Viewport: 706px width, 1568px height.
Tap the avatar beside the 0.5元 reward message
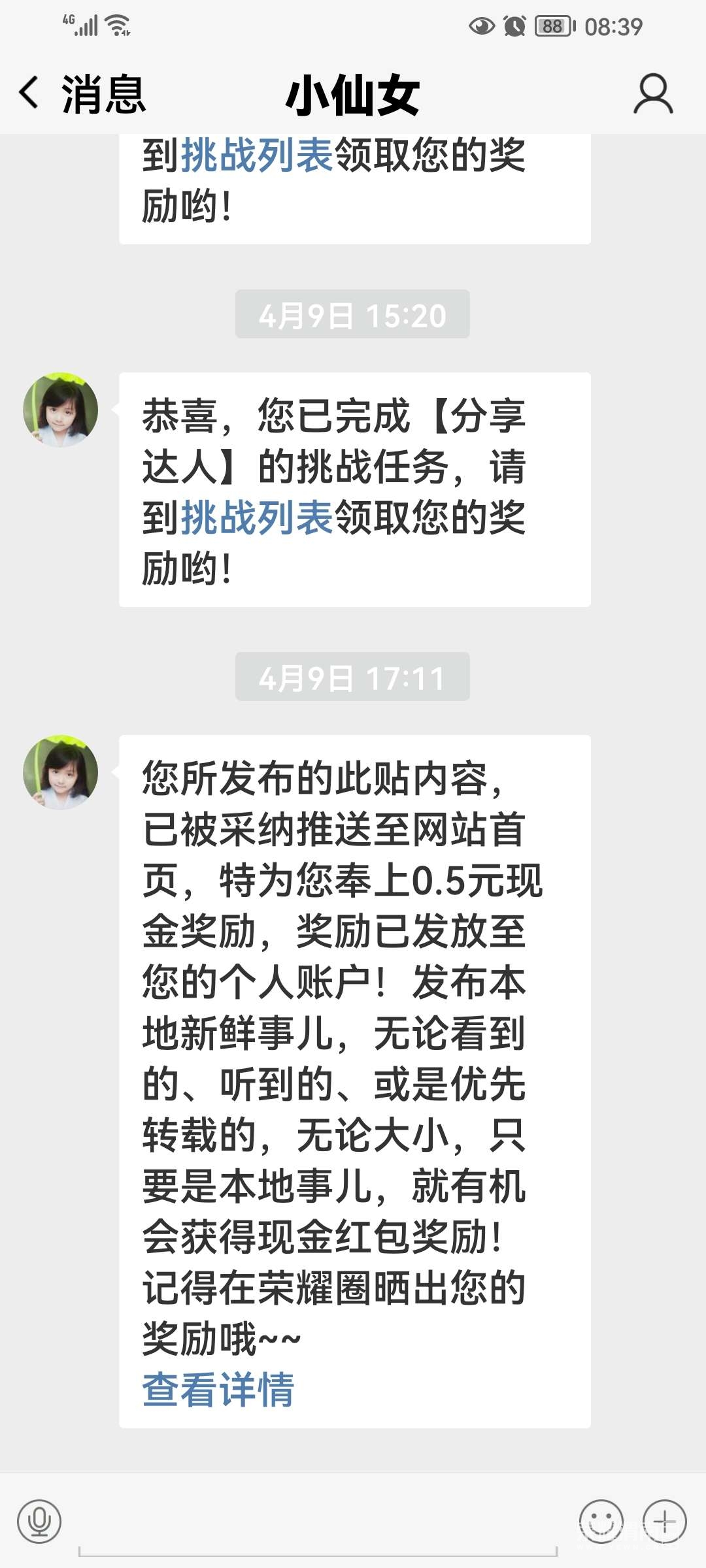(61, 772)
